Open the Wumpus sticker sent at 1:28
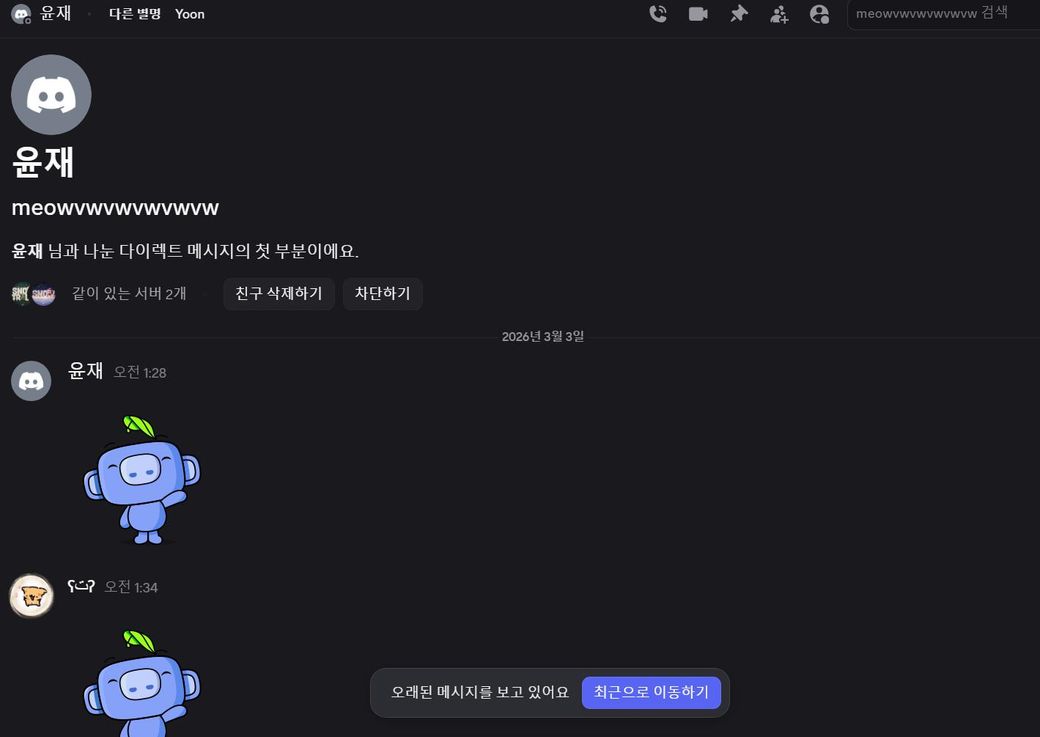The width and height of the screenshot is (1040, 737). (x=142, y=480)
